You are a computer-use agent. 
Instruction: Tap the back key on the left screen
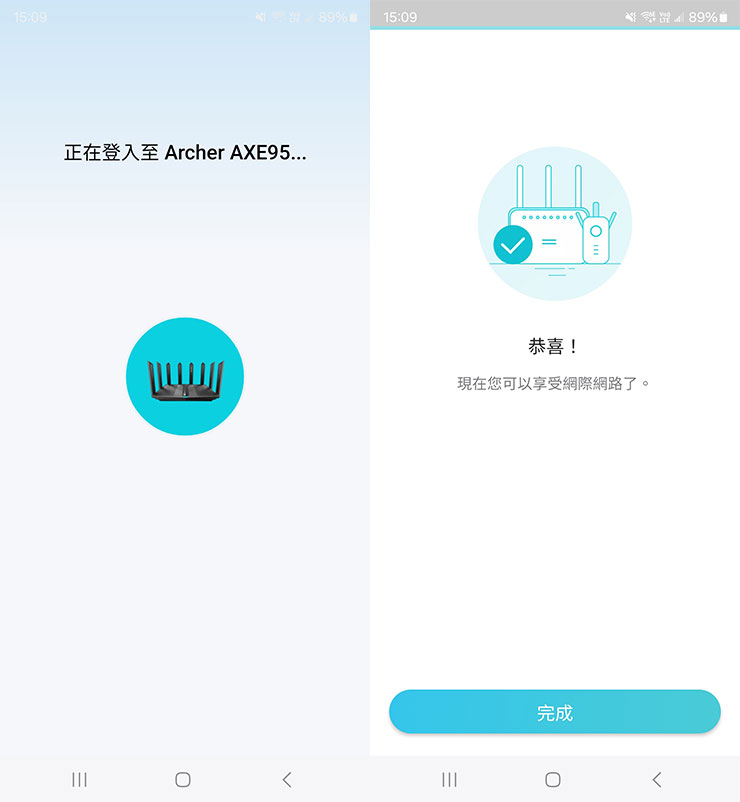tap(287, 779)
